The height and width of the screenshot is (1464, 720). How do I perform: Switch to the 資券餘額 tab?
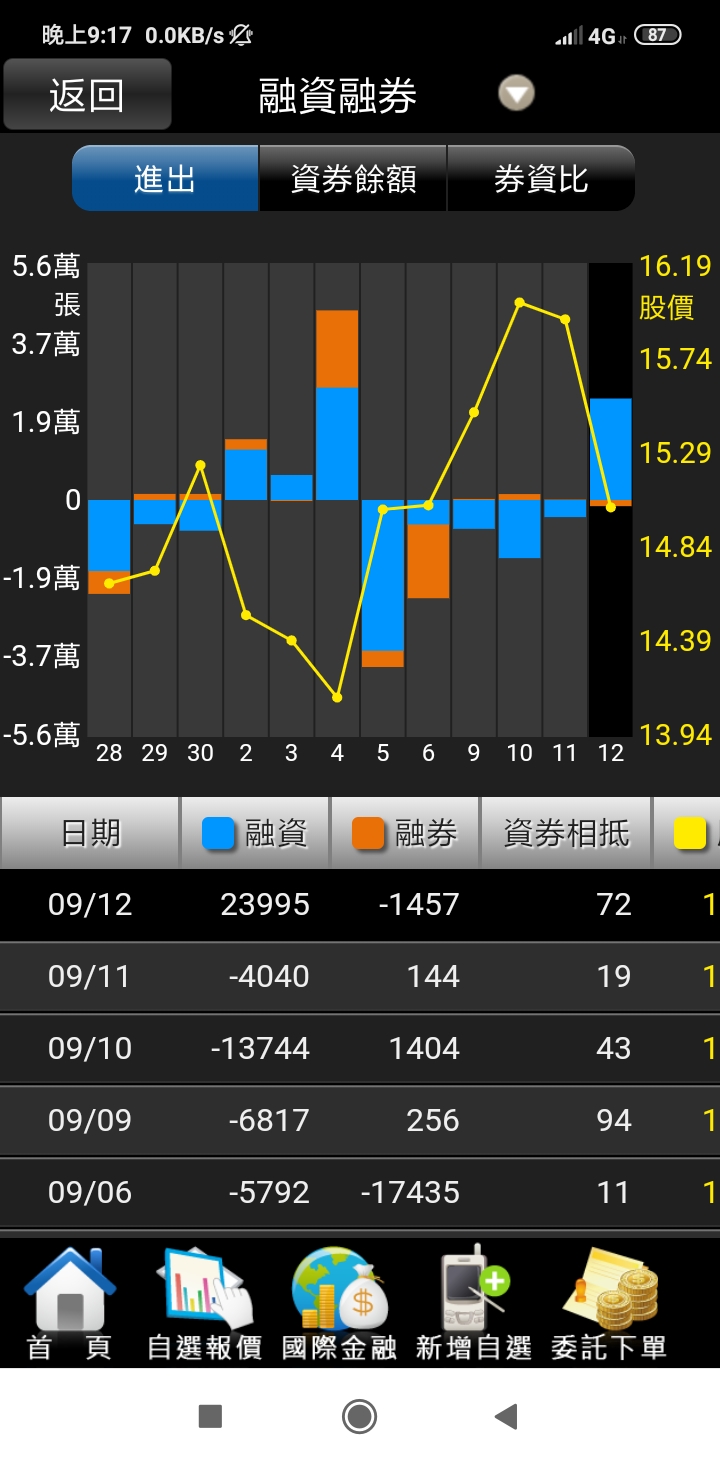353,179
